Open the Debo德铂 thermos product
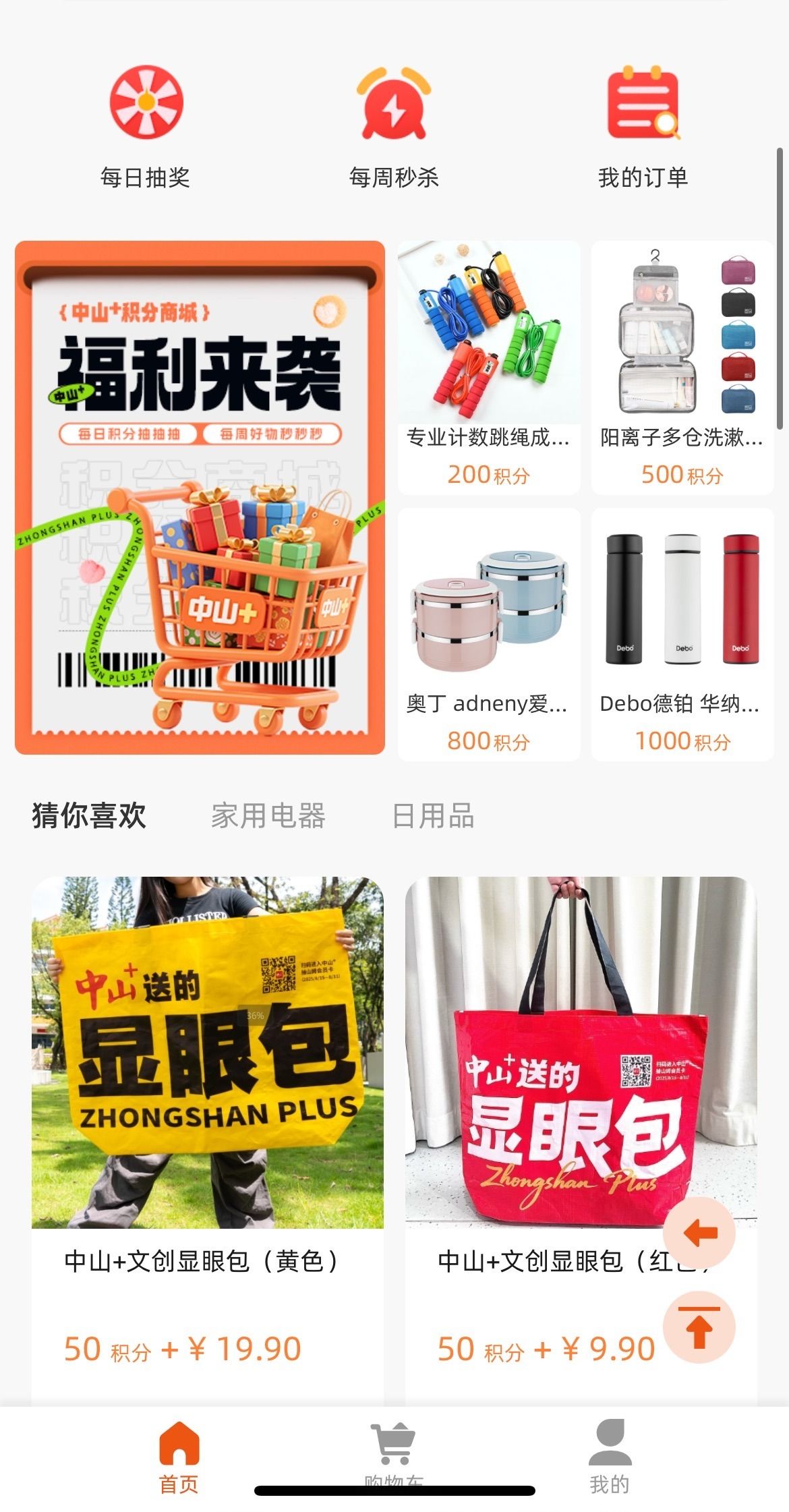 [x=682, y=634]
